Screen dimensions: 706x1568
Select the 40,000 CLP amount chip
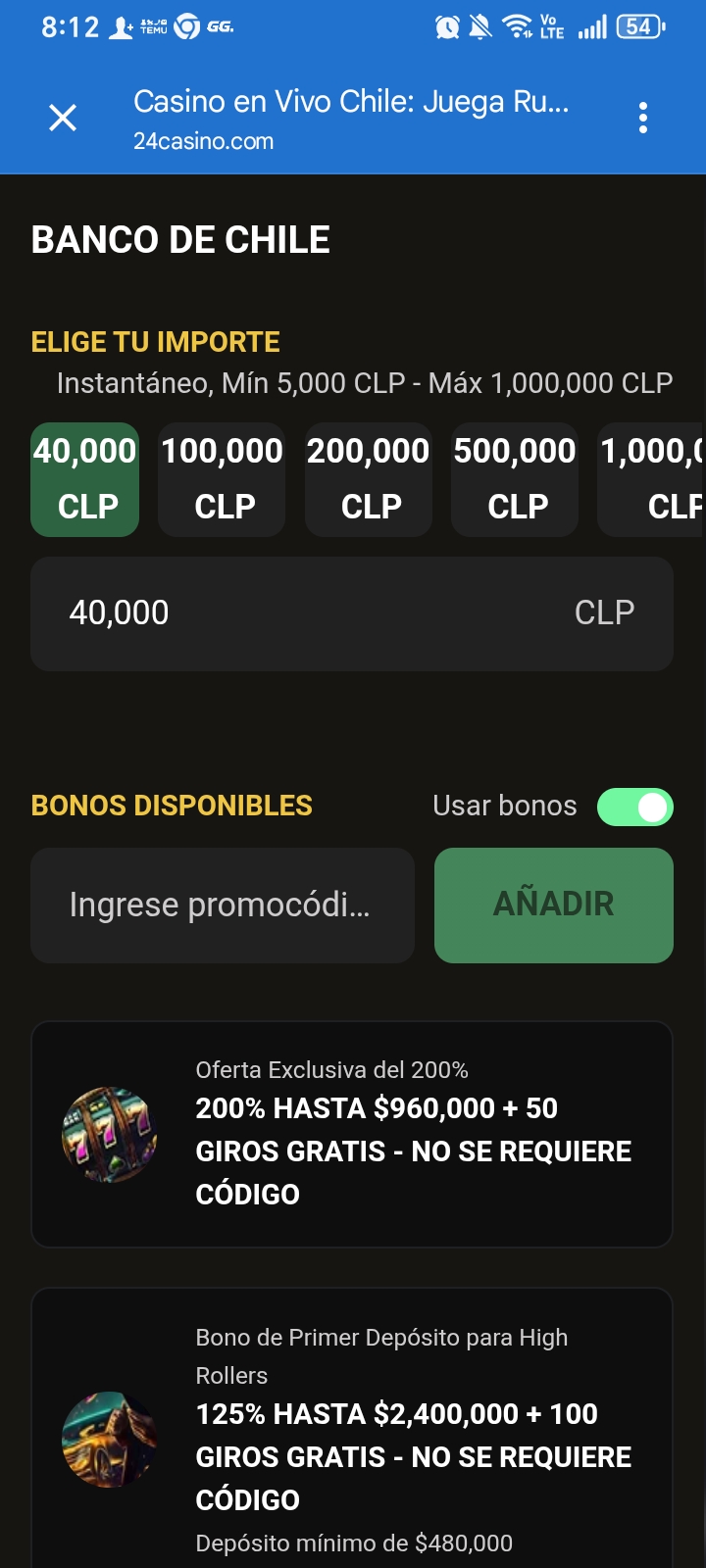click(x=85, y=479)
